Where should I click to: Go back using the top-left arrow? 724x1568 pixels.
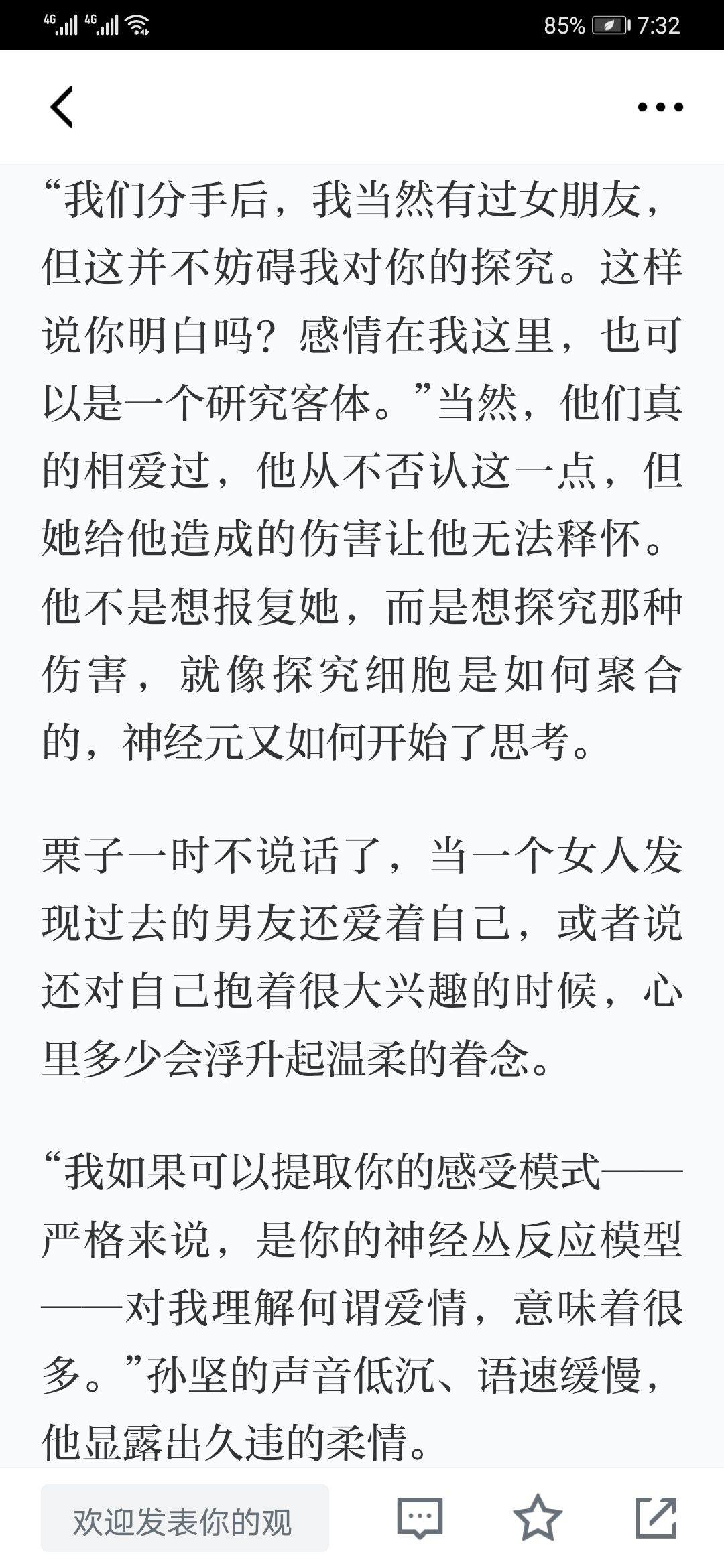(x=62, y=107)
